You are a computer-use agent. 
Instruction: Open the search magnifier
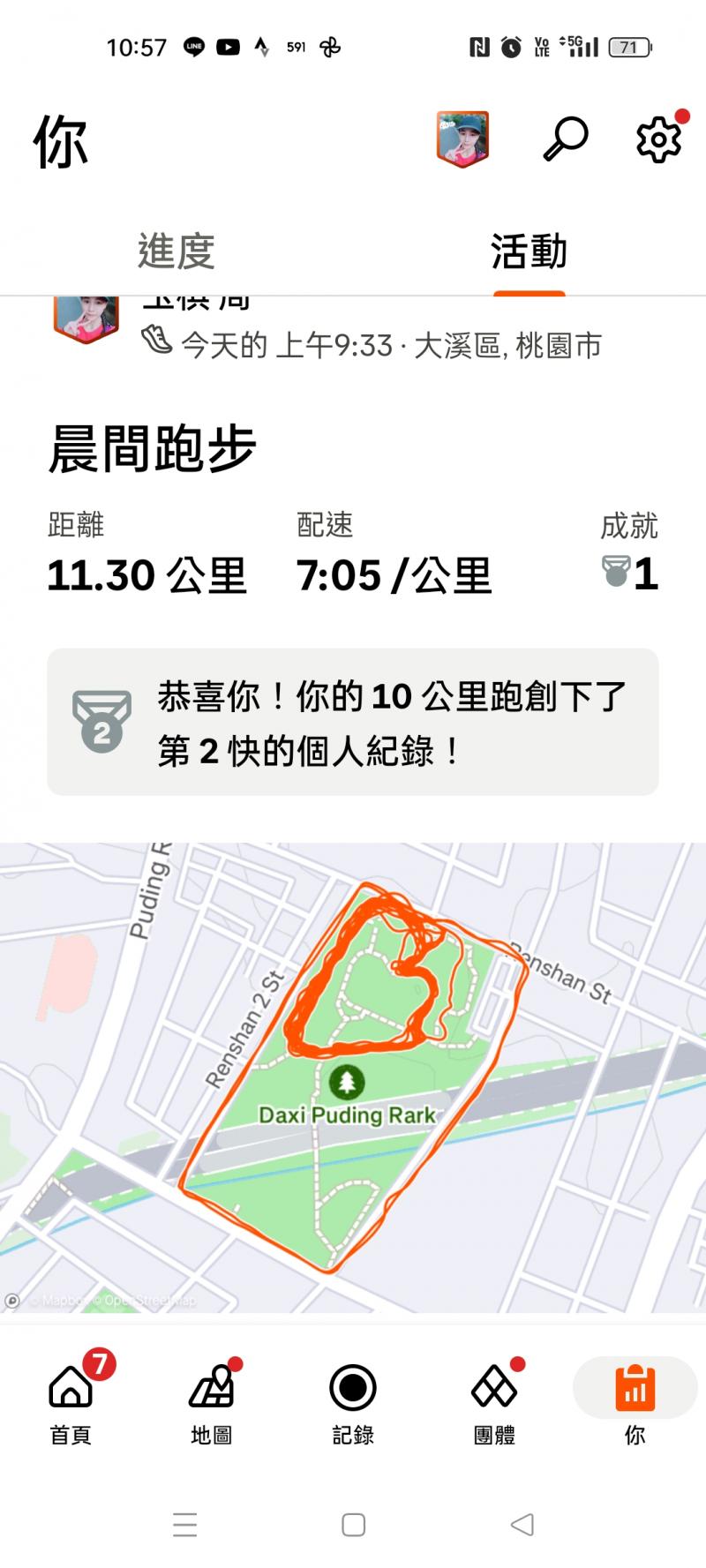(x=565, y=139)
